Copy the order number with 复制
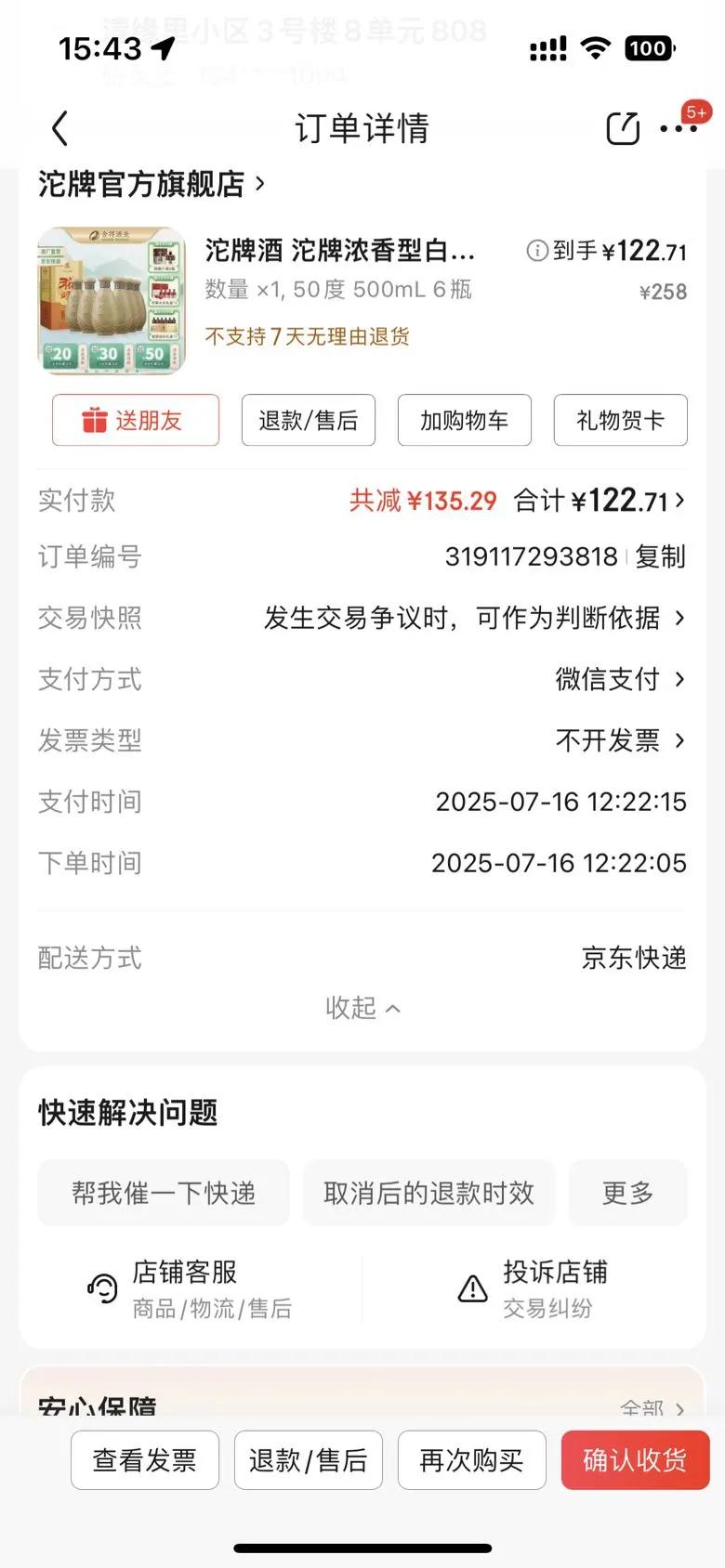Viewport: 725px width, 1568px height. click(661, 556)
